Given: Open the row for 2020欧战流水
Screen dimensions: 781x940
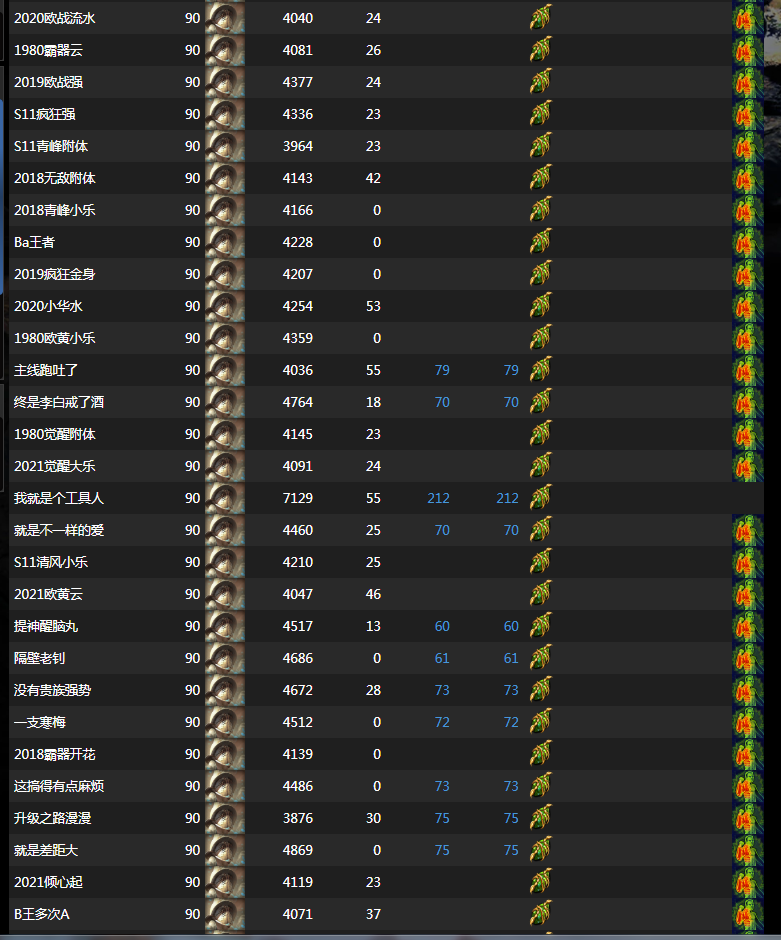Looking at the screenshot, I should pos(55,18).
